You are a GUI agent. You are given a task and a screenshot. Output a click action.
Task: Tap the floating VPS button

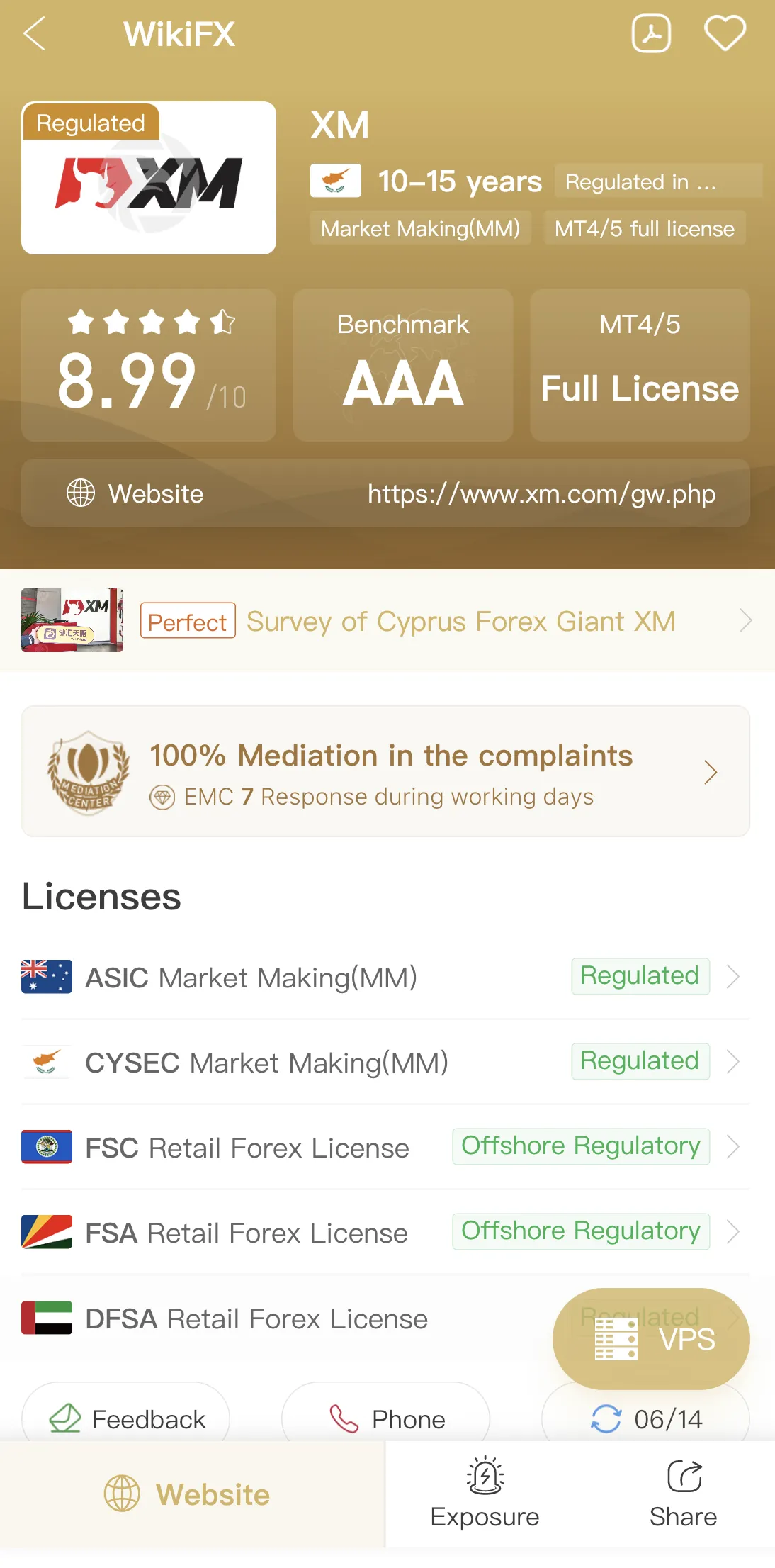click(651, 1339)
